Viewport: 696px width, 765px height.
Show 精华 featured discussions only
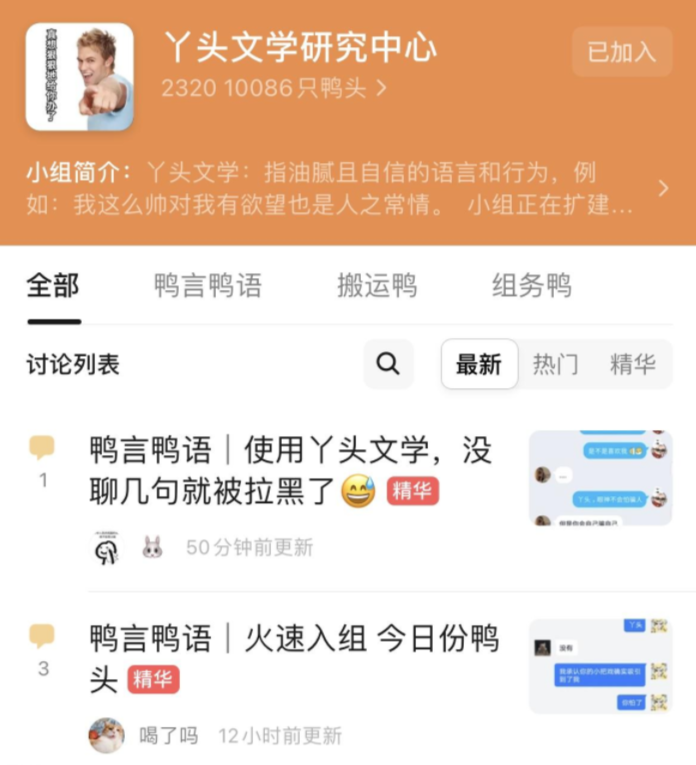point(632,364)
